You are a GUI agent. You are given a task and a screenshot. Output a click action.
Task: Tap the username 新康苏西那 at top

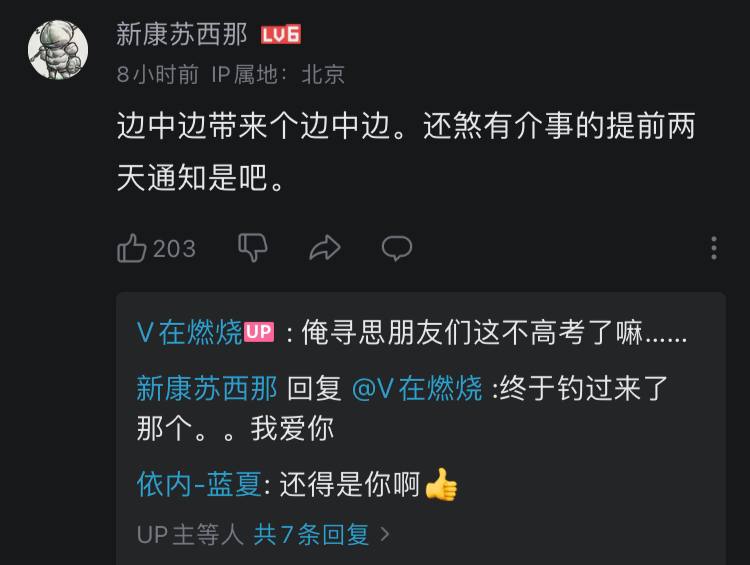click(x=181, y=35)
